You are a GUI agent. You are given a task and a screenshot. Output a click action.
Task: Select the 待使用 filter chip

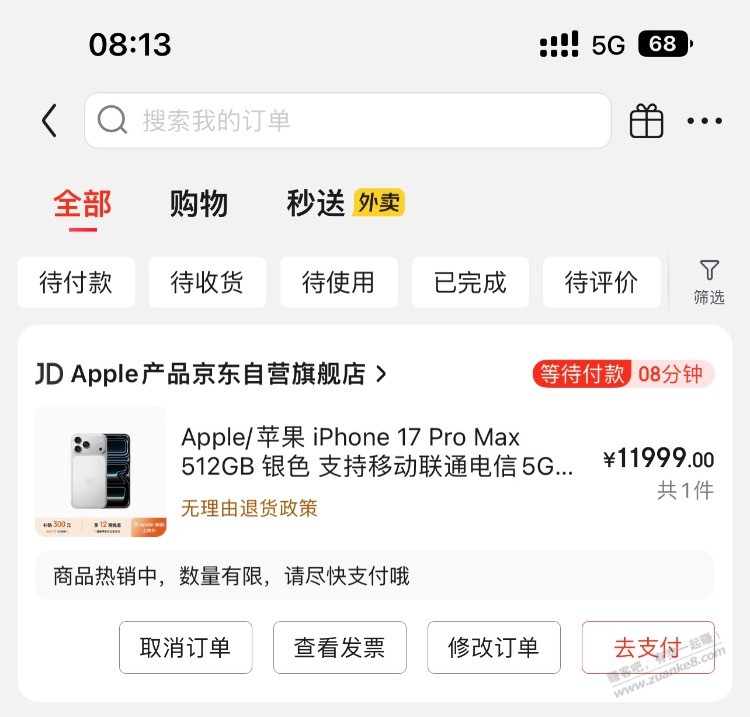(x=338, y=282)
